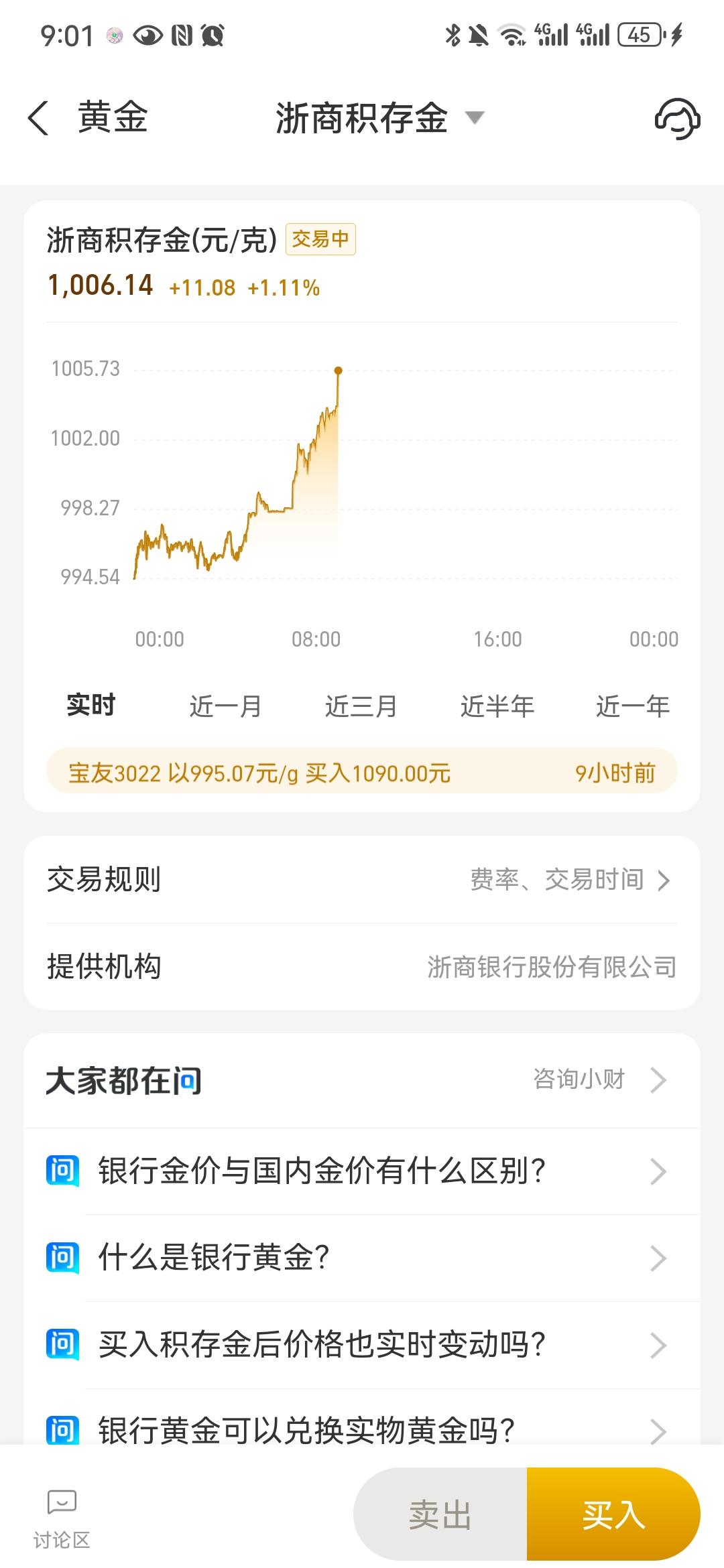Expand the 交易规则 trading rules row

(362, 880)
